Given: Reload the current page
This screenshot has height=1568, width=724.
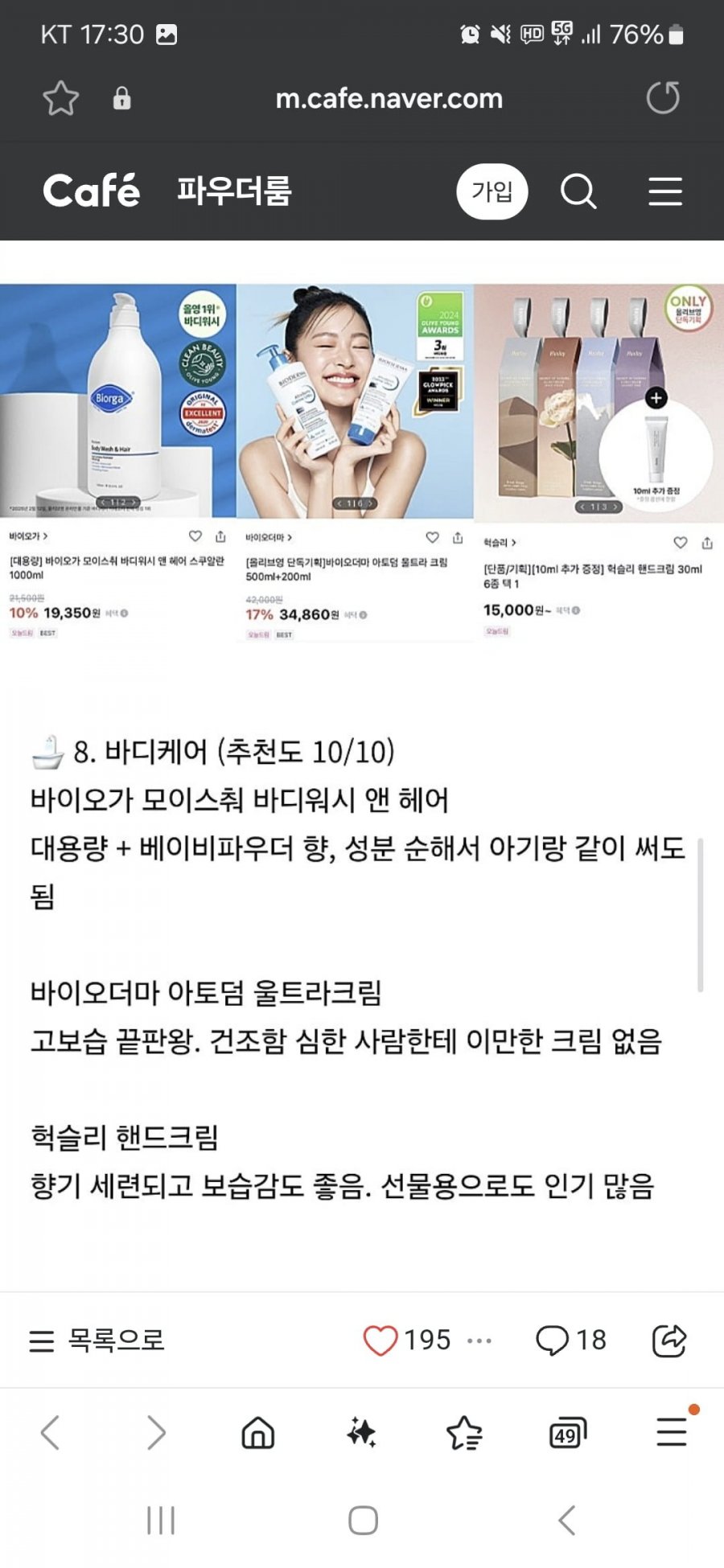Looking at the screenshot, I should pyautogui.click(x=663, y=99).
